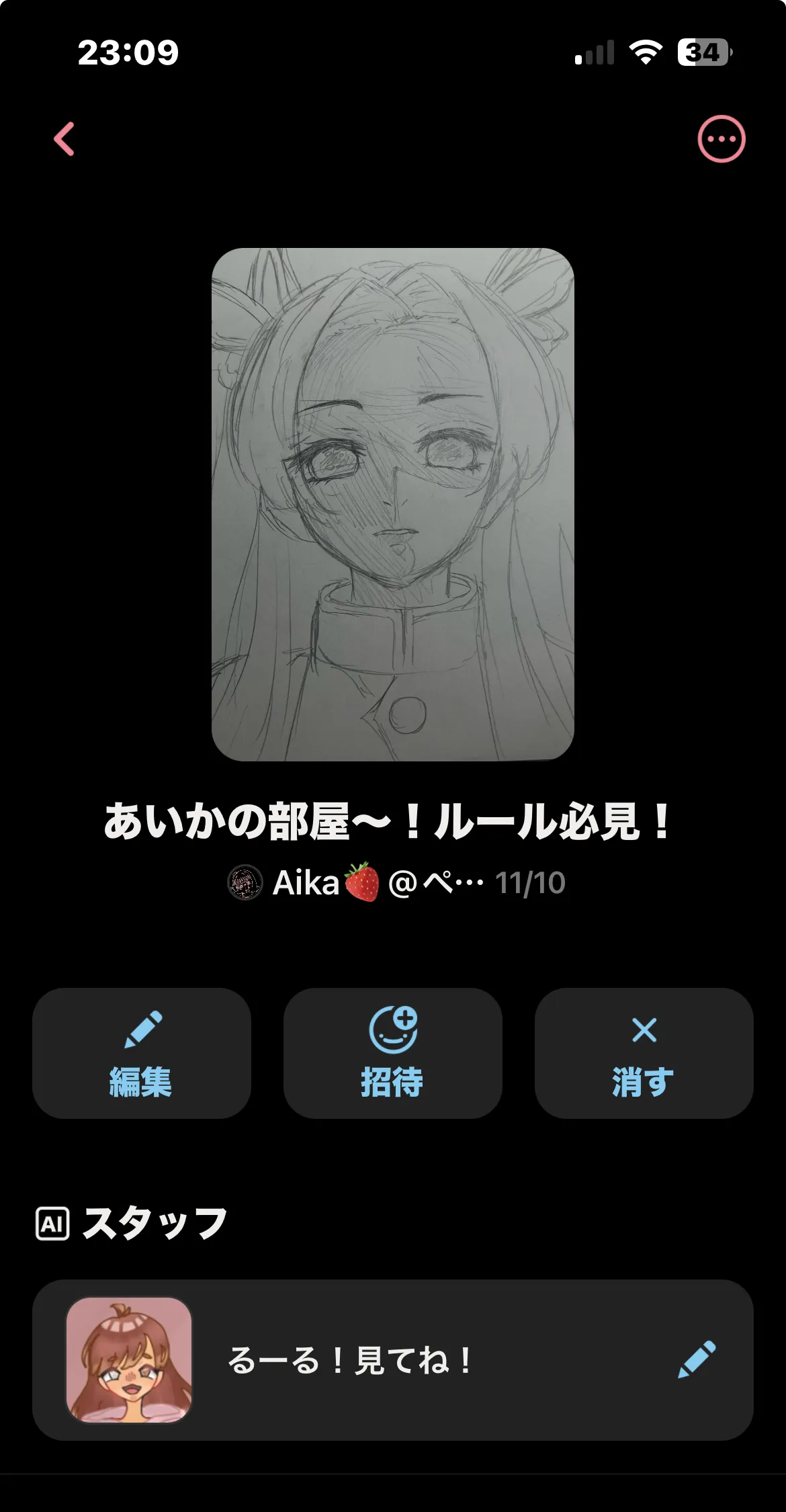This screenshot has width=786, height=1512.
Task: Open the room's sketch cover image
Action: (x=392, y=504)
